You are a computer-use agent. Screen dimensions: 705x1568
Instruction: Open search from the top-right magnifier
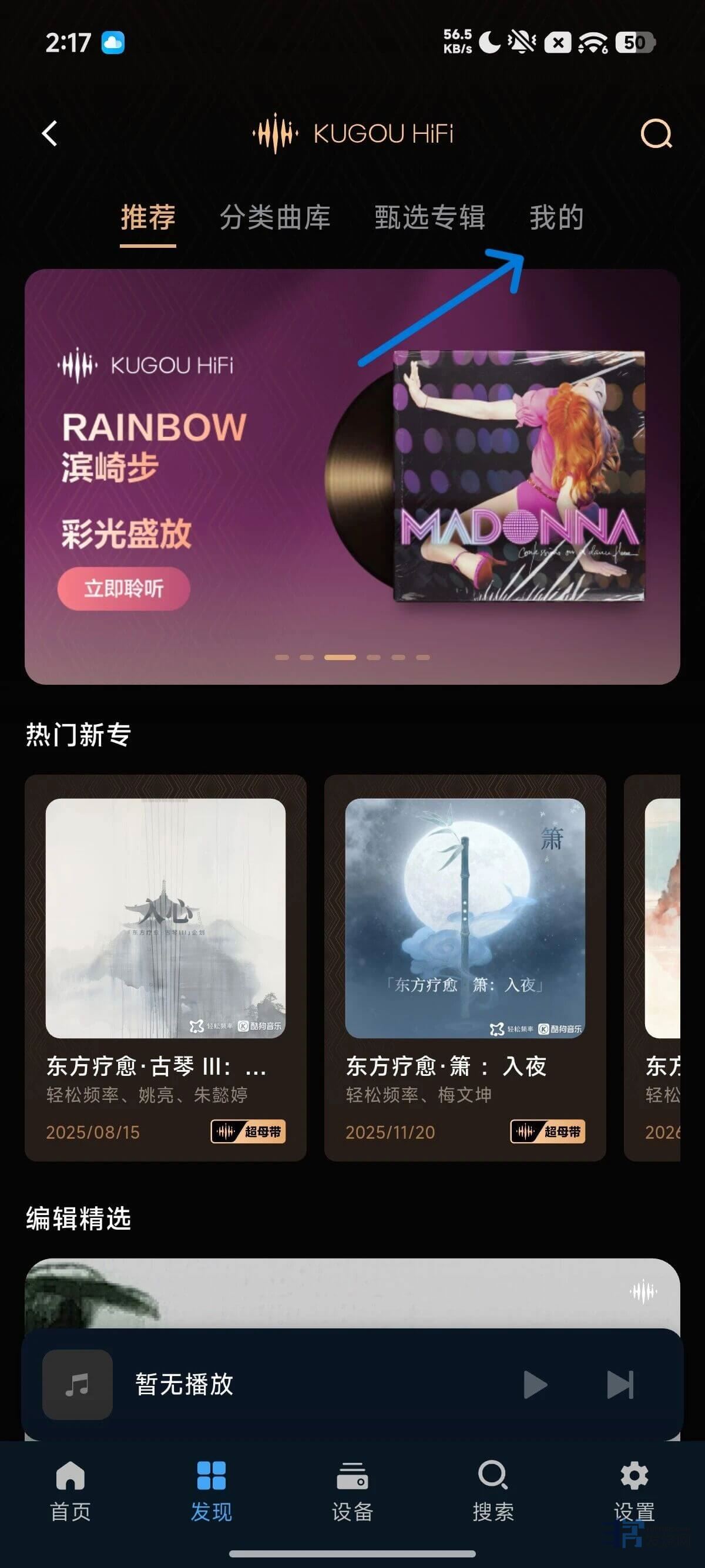click(x=656, y=133)
